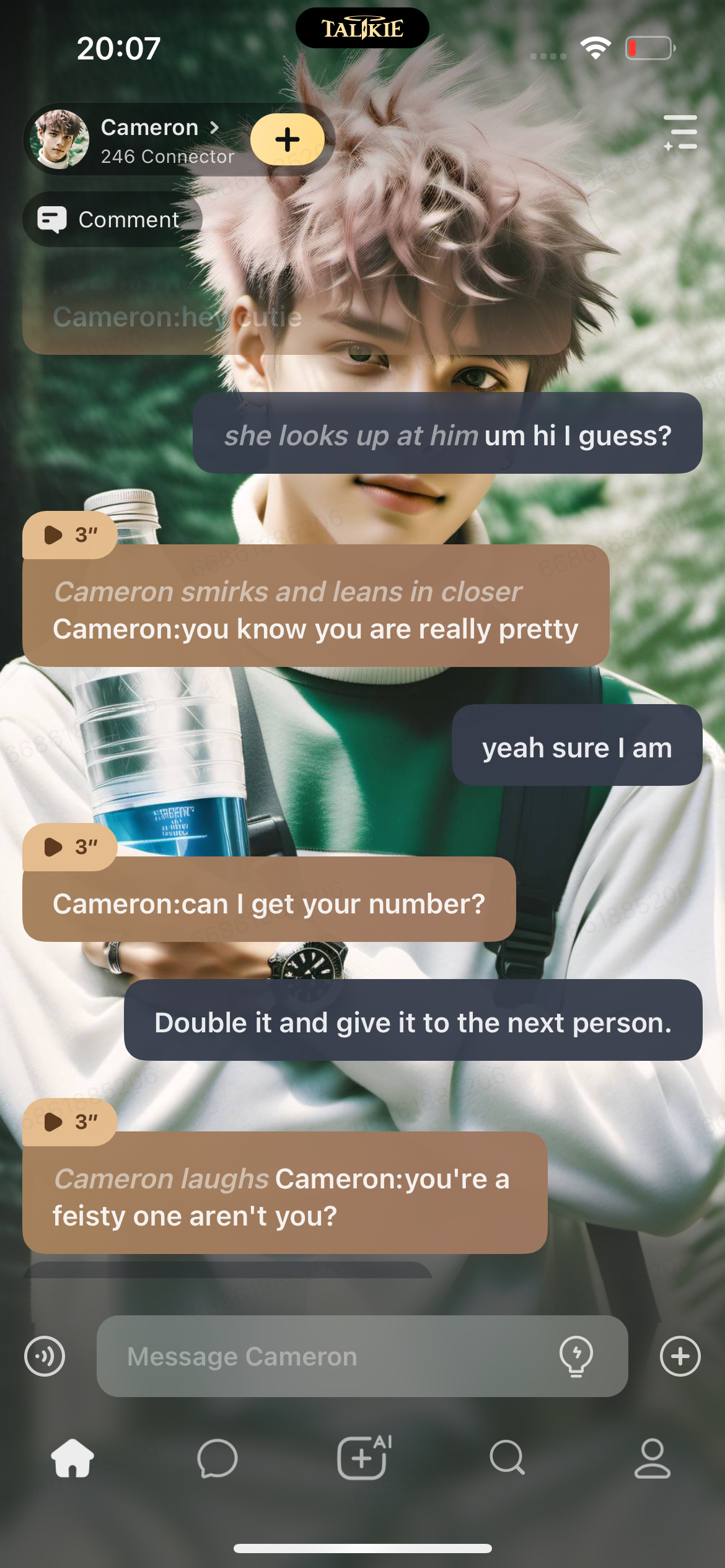Open the Comment section
Viewport: 725px width, 1568px height.
(112, 219)
